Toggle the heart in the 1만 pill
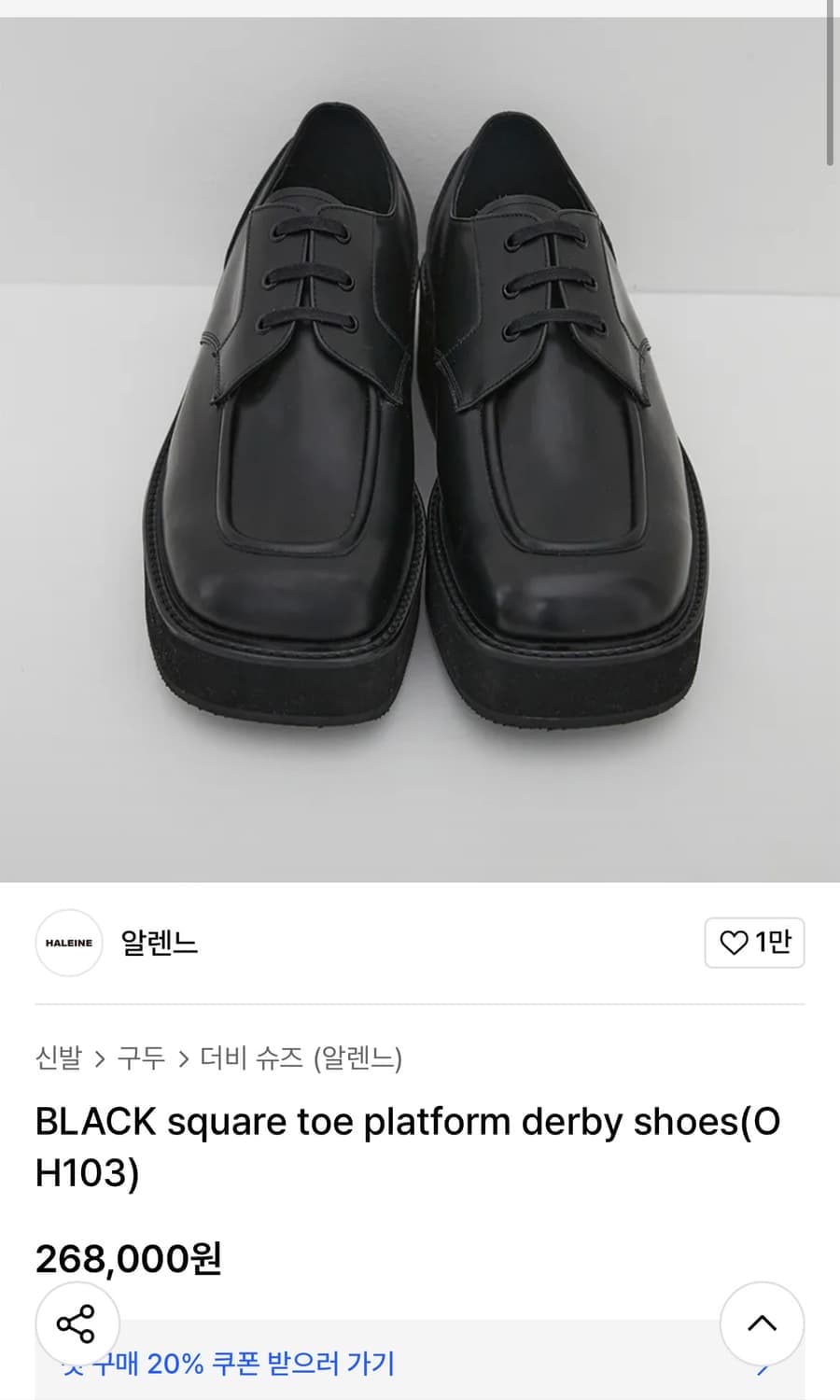This screenshot has width=840, height=1400. pos(733,944)
